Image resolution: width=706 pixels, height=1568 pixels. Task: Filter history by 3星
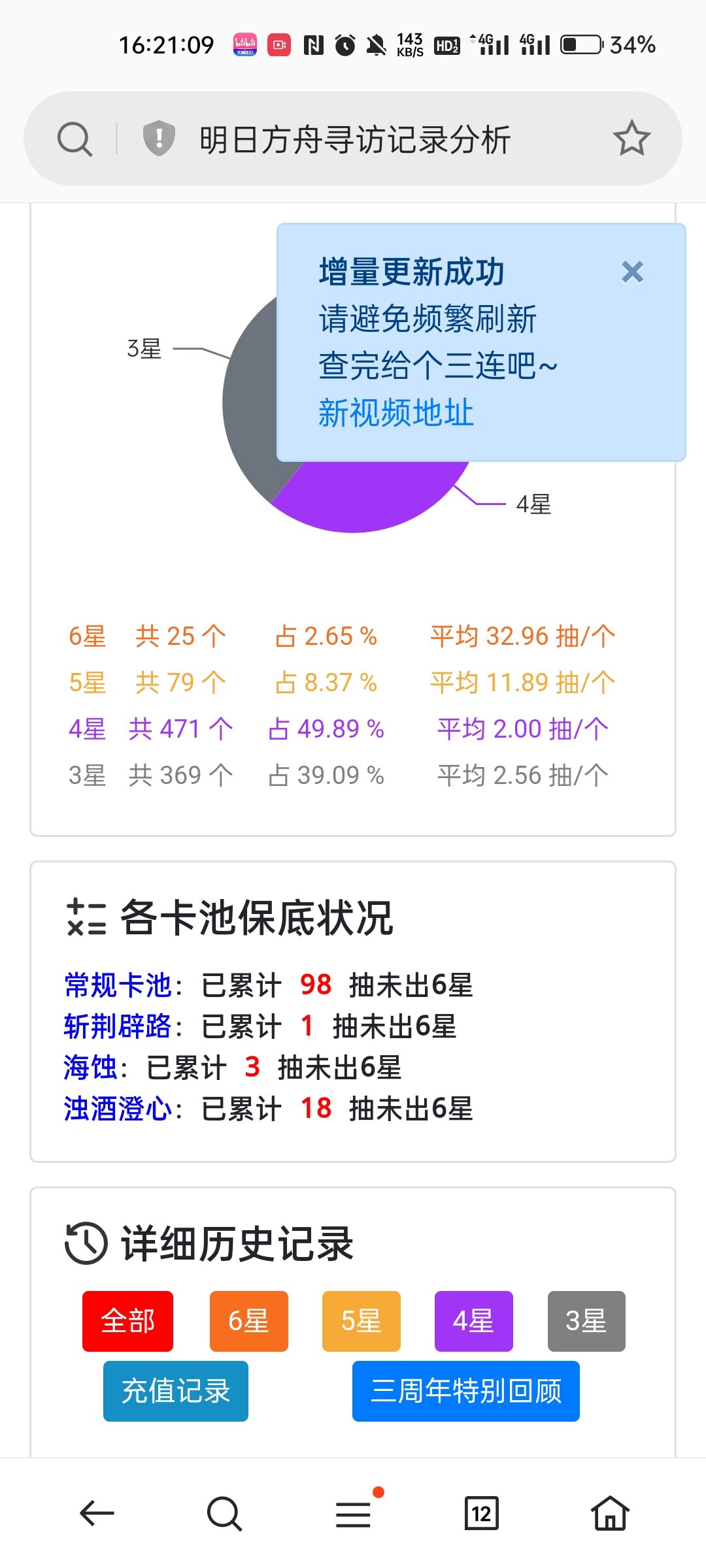pos(586,1321)
